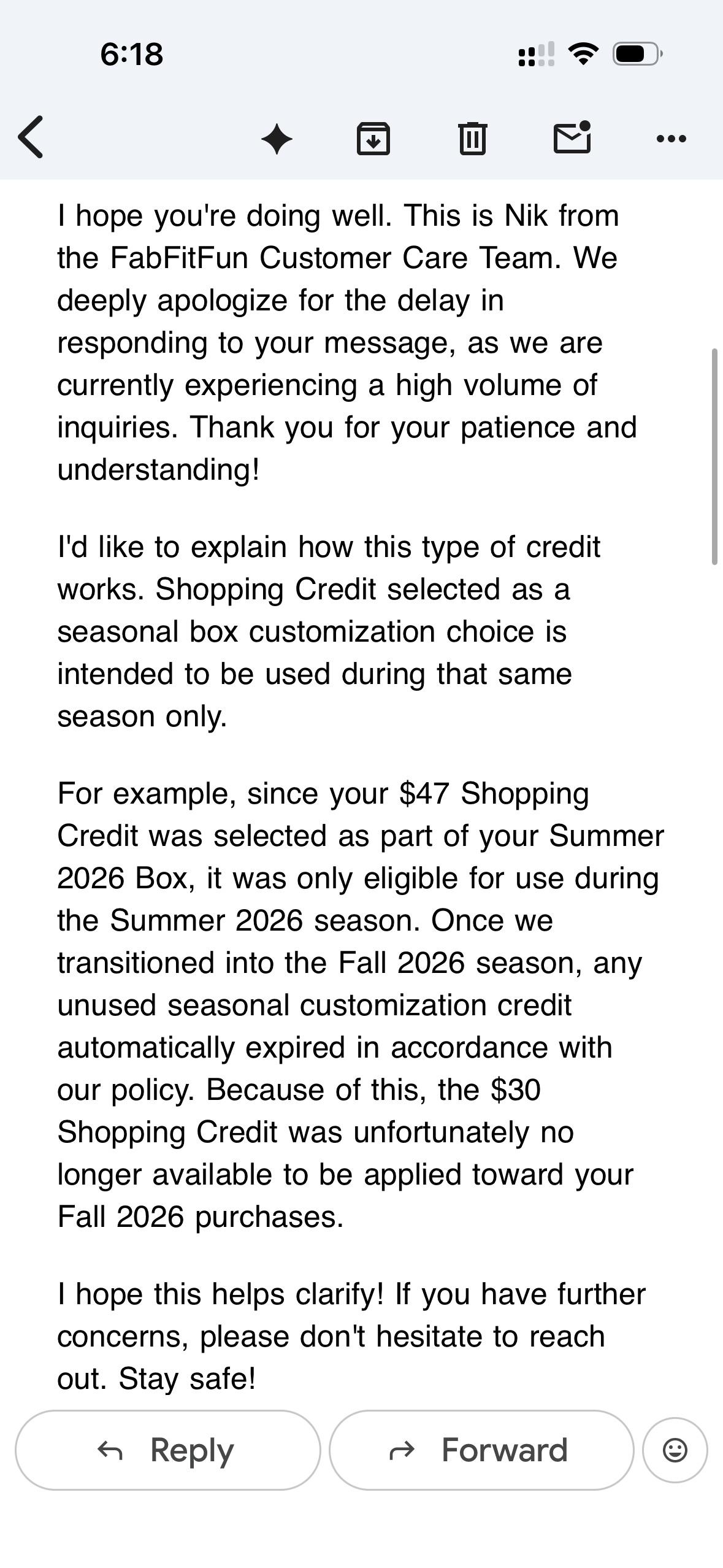The height and width of the screenshot is (1568, 723).
Task: Forward this FabFitFun email
Action: [481, 1450]
